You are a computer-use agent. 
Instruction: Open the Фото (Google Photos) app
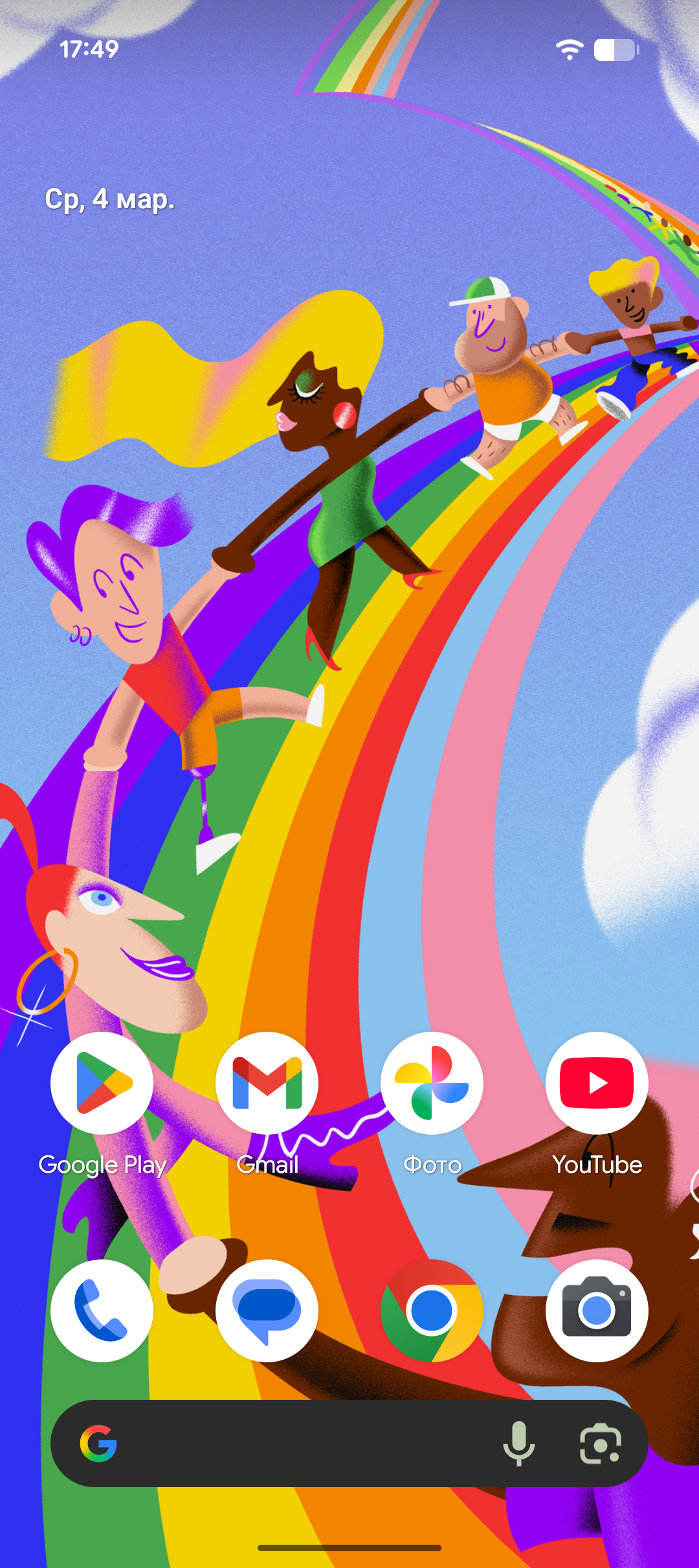pos(432,1083)
